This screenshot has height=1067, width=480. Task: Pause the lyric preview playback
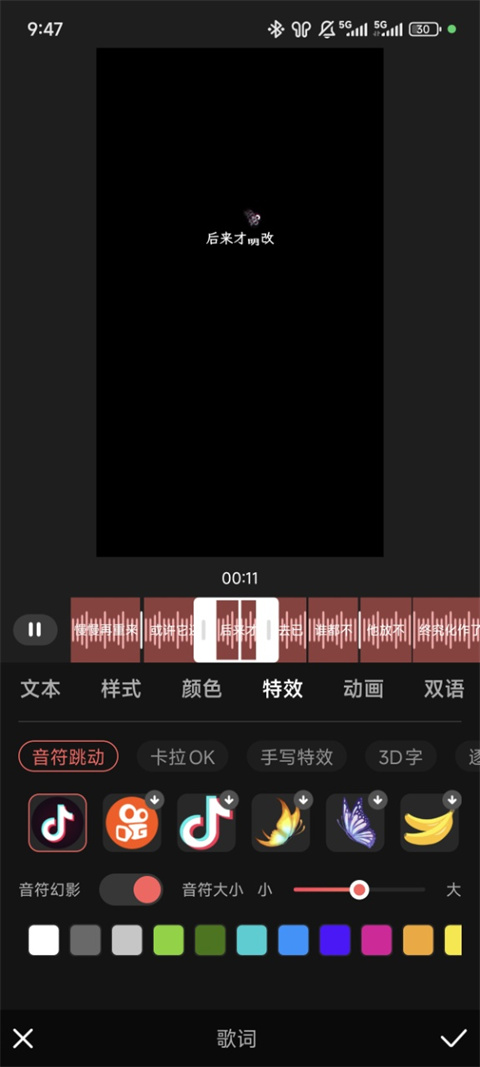(35, 629)
